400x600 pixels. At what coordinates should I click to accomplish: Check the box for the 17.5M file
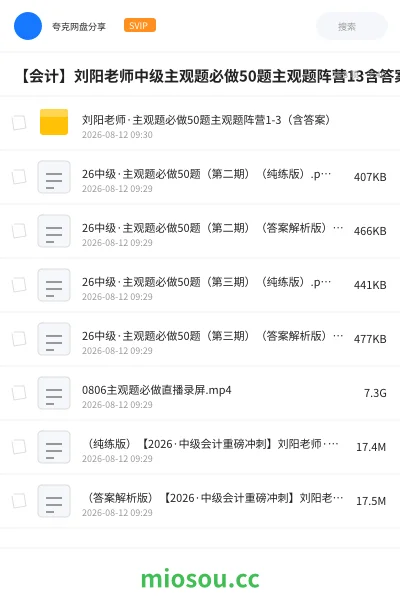click(19, 501)
